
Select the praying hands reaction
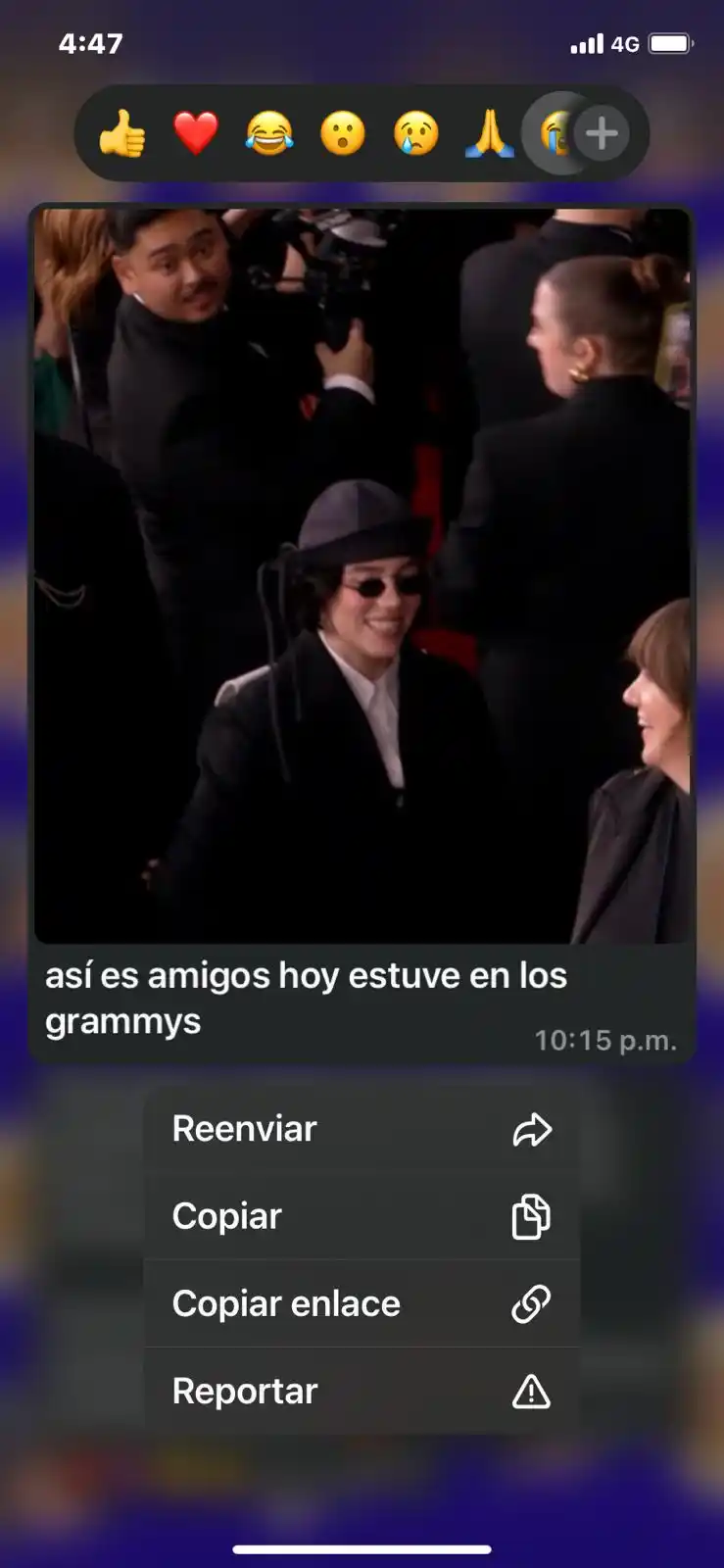489,133
